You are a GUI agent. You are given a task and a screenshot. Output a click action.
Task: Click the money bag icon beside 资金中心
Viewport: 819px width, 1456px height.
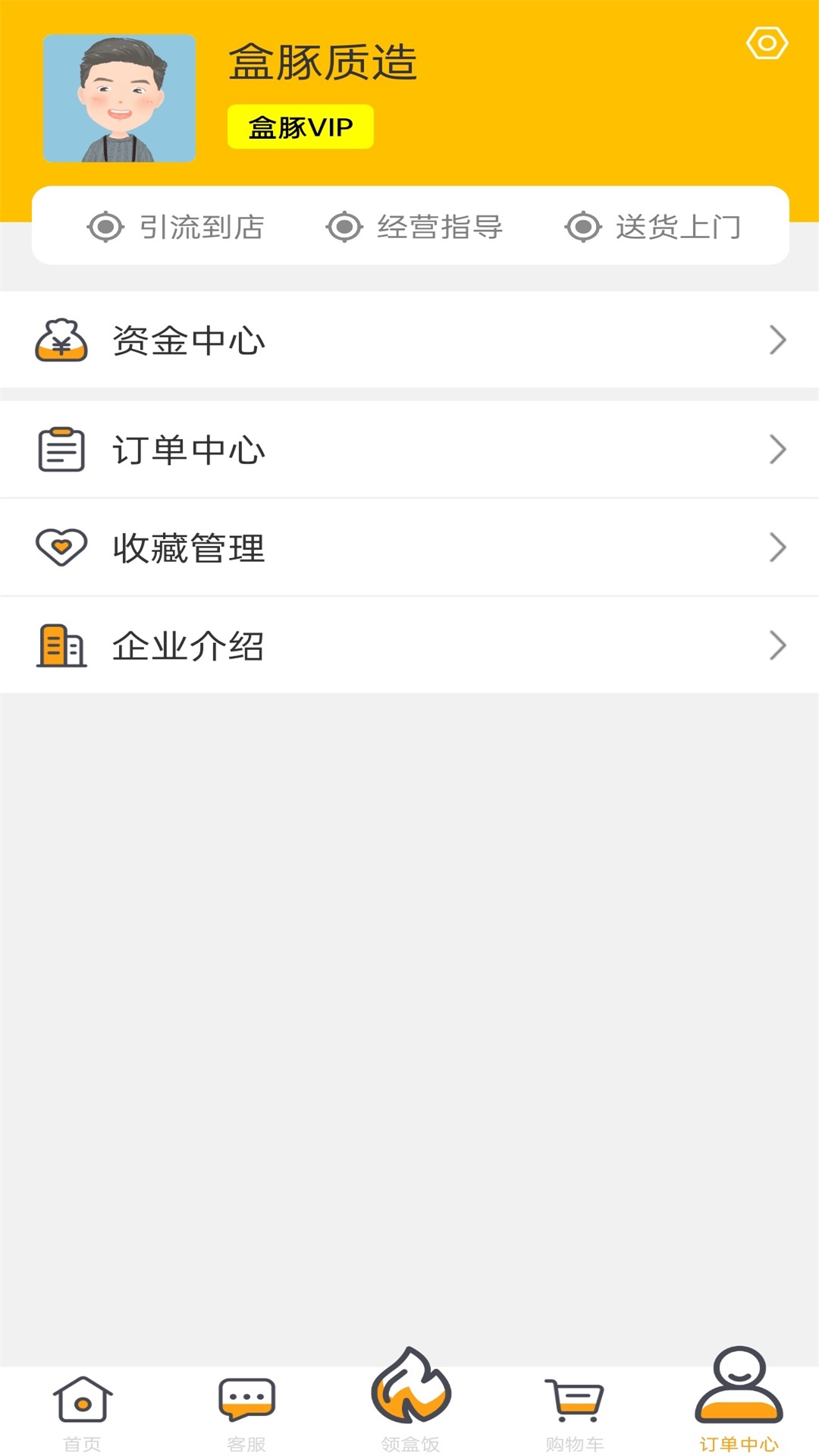(x=61, y=340)
